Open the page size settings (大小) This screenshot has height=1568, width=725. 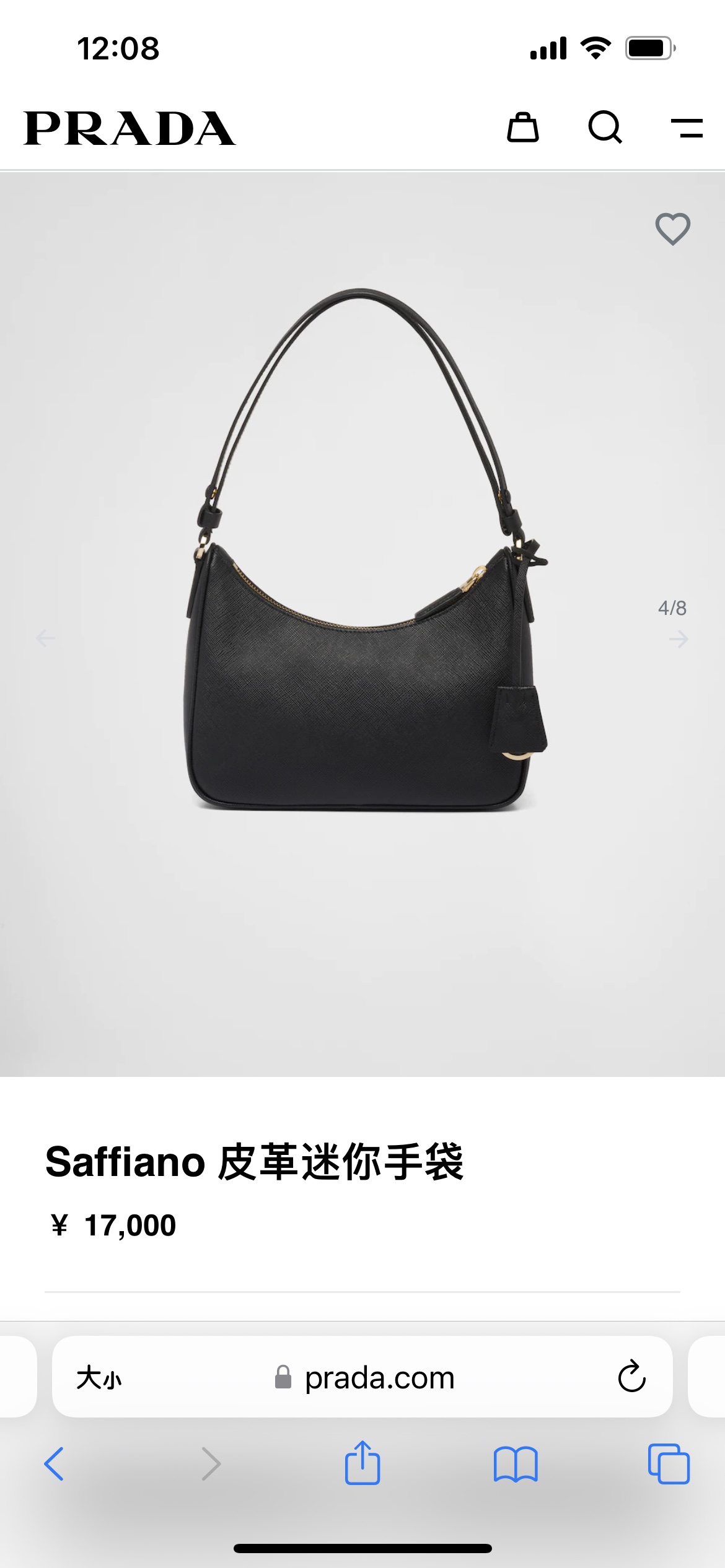(99, 1378)
